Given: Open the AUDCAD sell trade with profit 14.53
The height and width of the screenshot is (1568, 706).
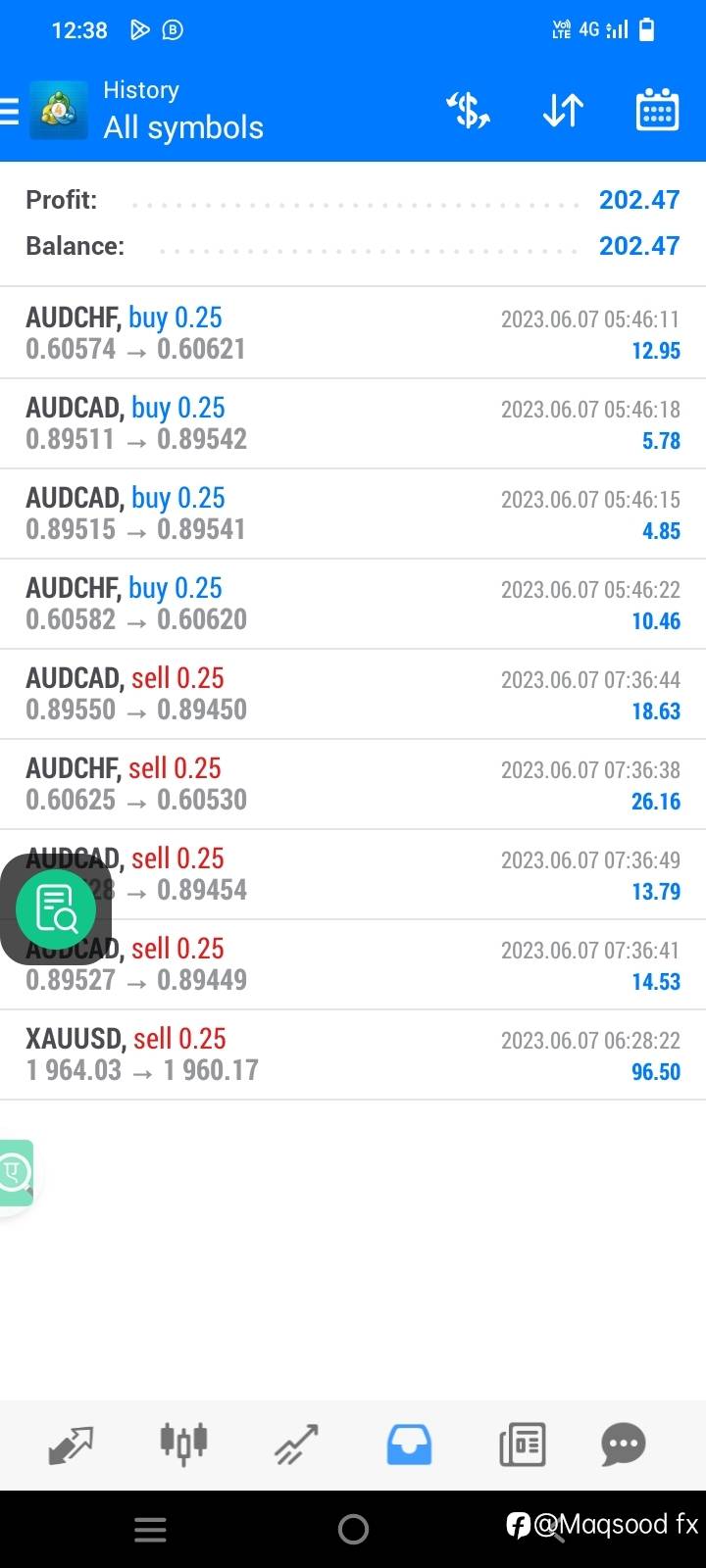Looking at the screenshot, I should (353, 964).
